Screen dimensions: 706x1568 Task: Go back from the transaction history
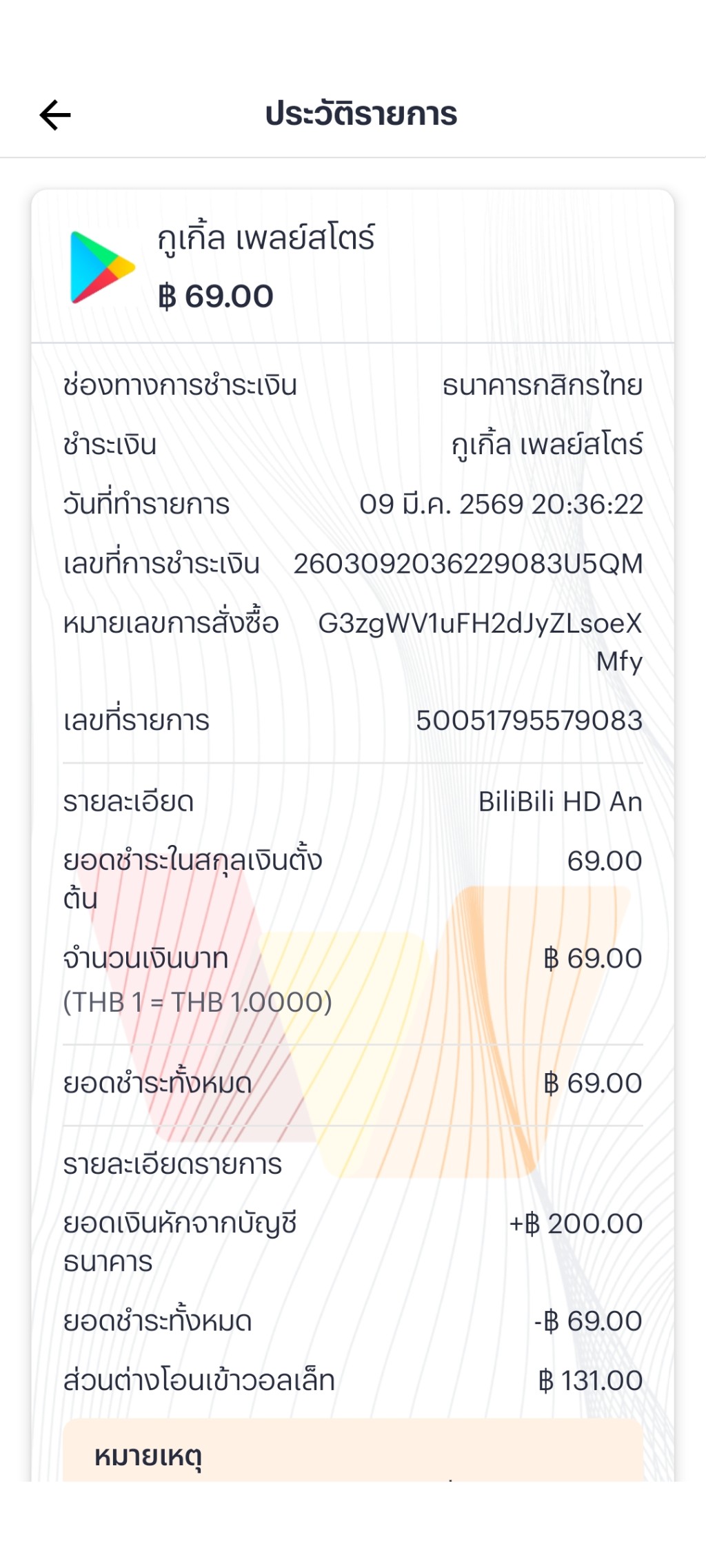click(x=55, y=115)
